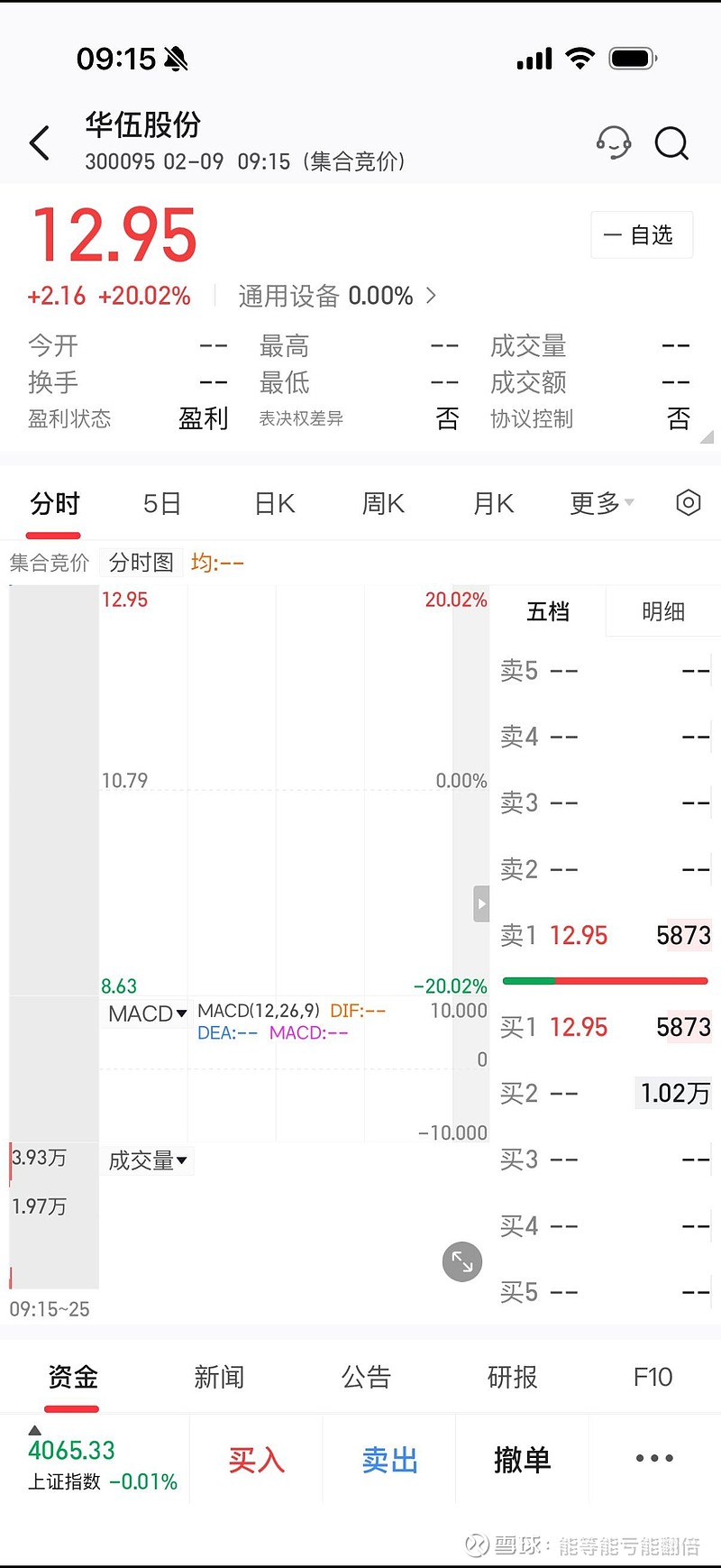Screen dimensions: 721x1568
Task: Open the 更多 chart type dropdown
Action: coord(598,503)
